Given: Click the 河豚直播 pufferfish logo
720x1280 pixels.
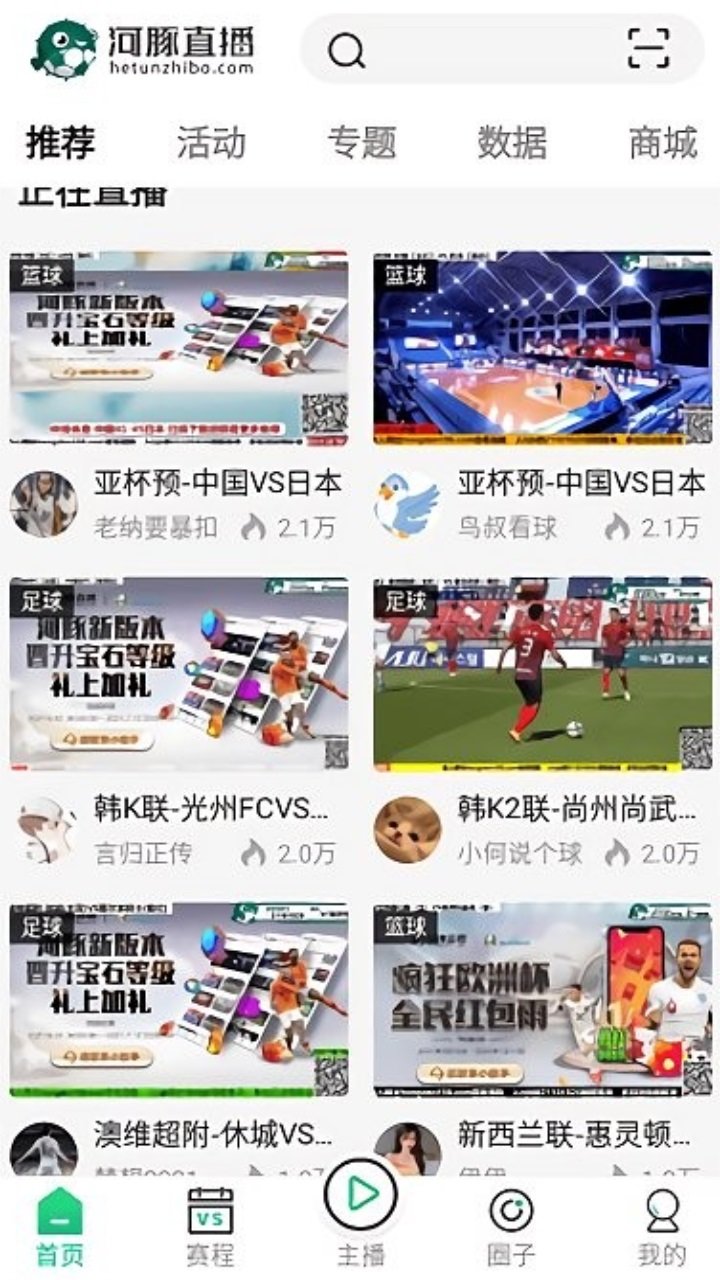Looking at the screenshot, I should pyautogui.click(x=62, y=47).
